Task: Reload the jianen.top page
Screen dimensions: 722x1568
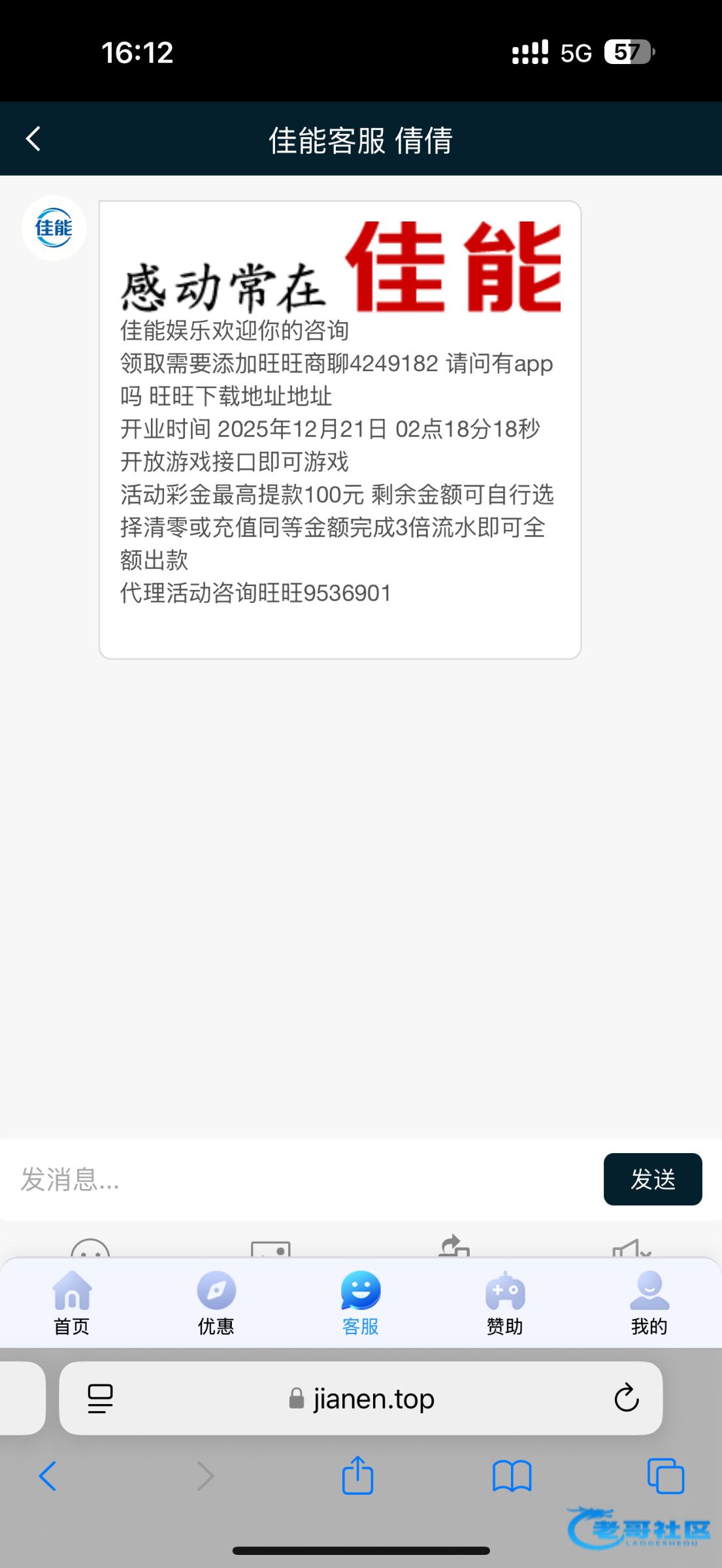Action: point(626,1399)
